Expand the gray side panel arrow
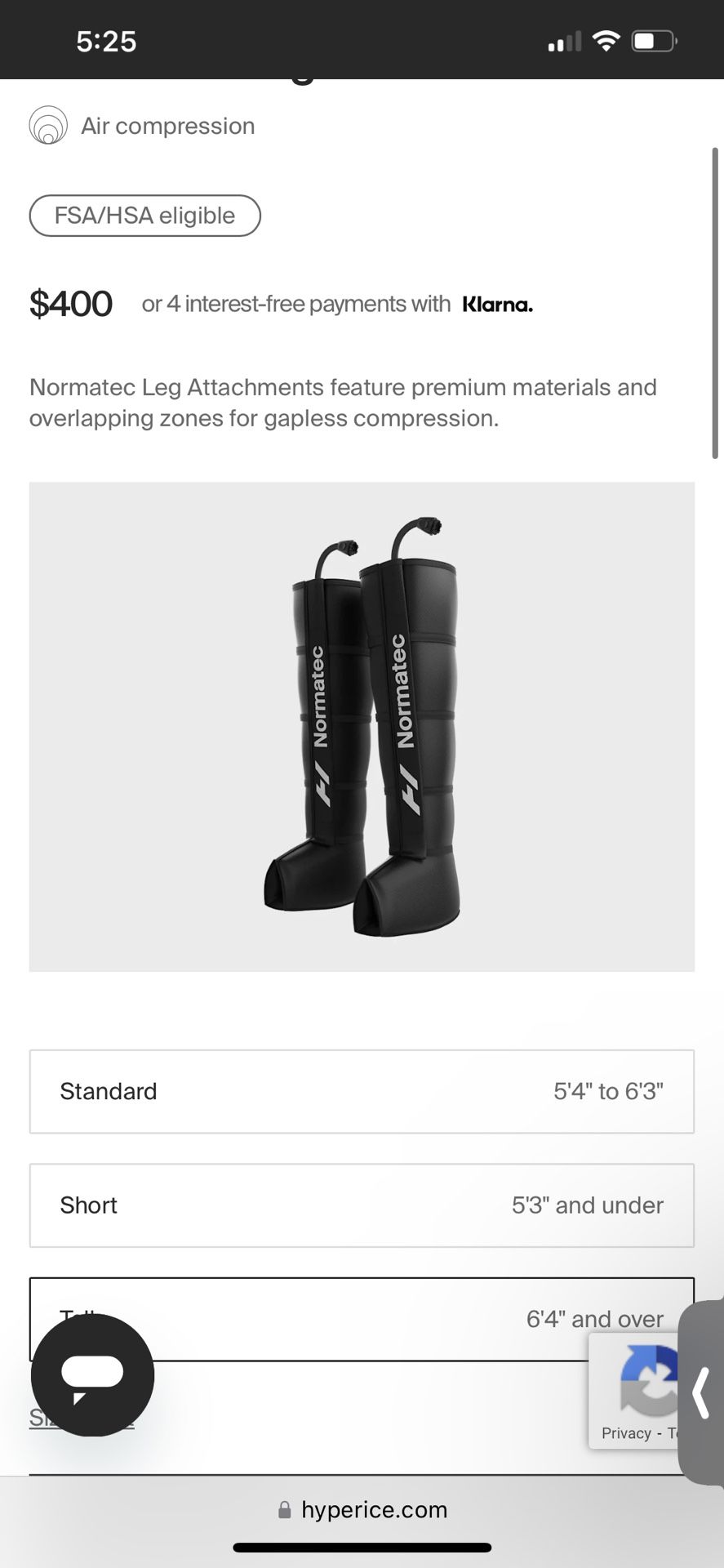The width and height of the screenshot is (724, 1568). click(x=701, y=1392)
